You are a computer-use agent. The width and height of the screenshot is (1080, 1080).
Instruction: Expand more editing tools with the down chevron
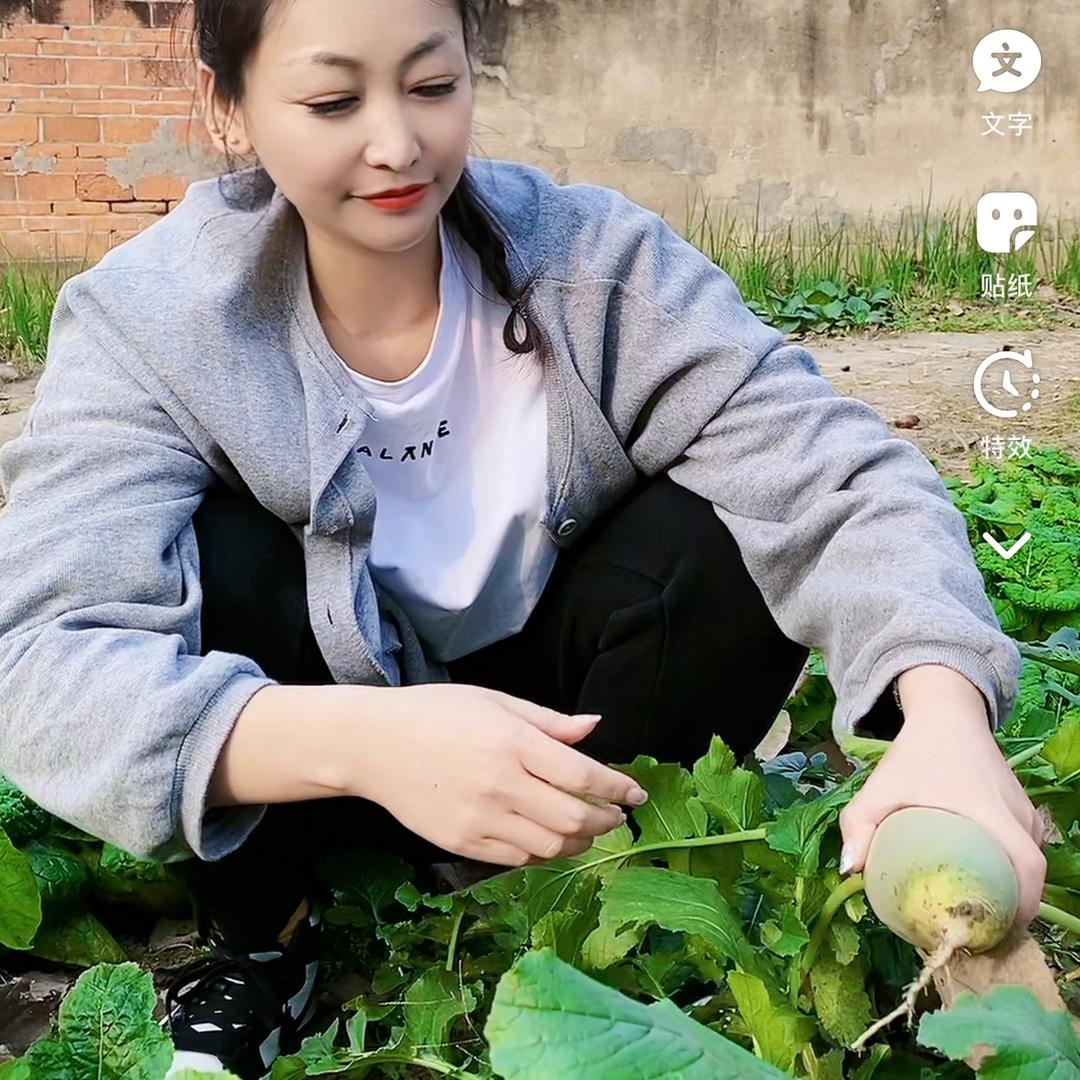coord(1006,545)
